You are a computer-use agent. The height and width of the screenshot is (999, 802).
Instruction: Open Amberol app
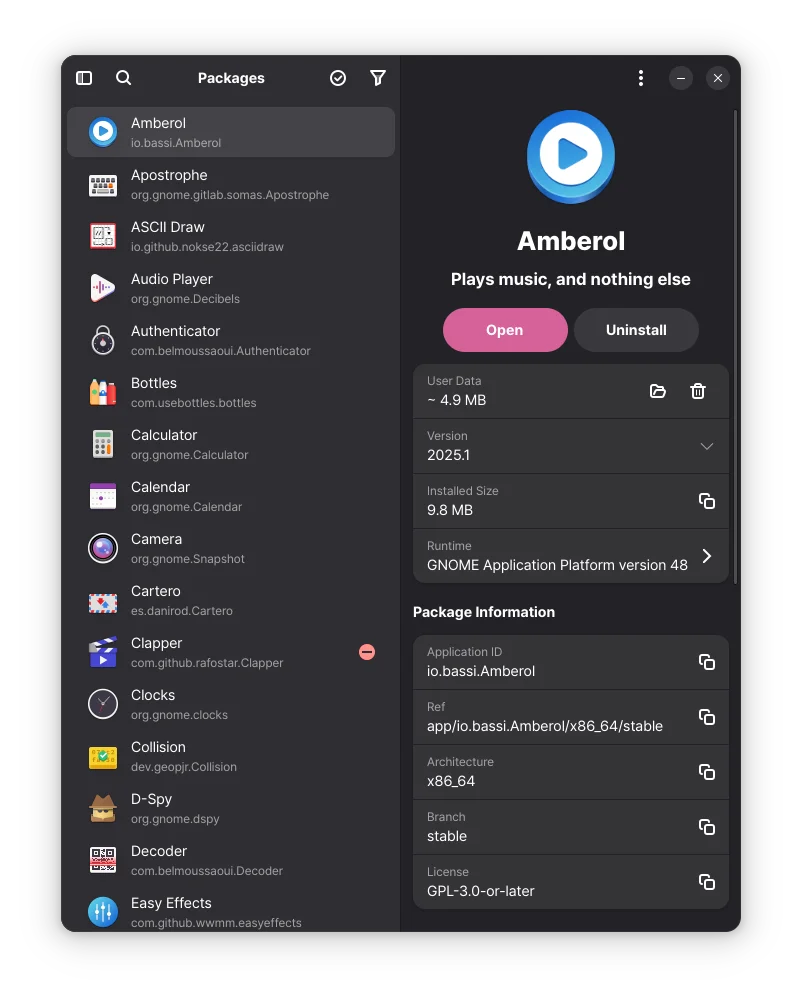[x=505, y=330]
